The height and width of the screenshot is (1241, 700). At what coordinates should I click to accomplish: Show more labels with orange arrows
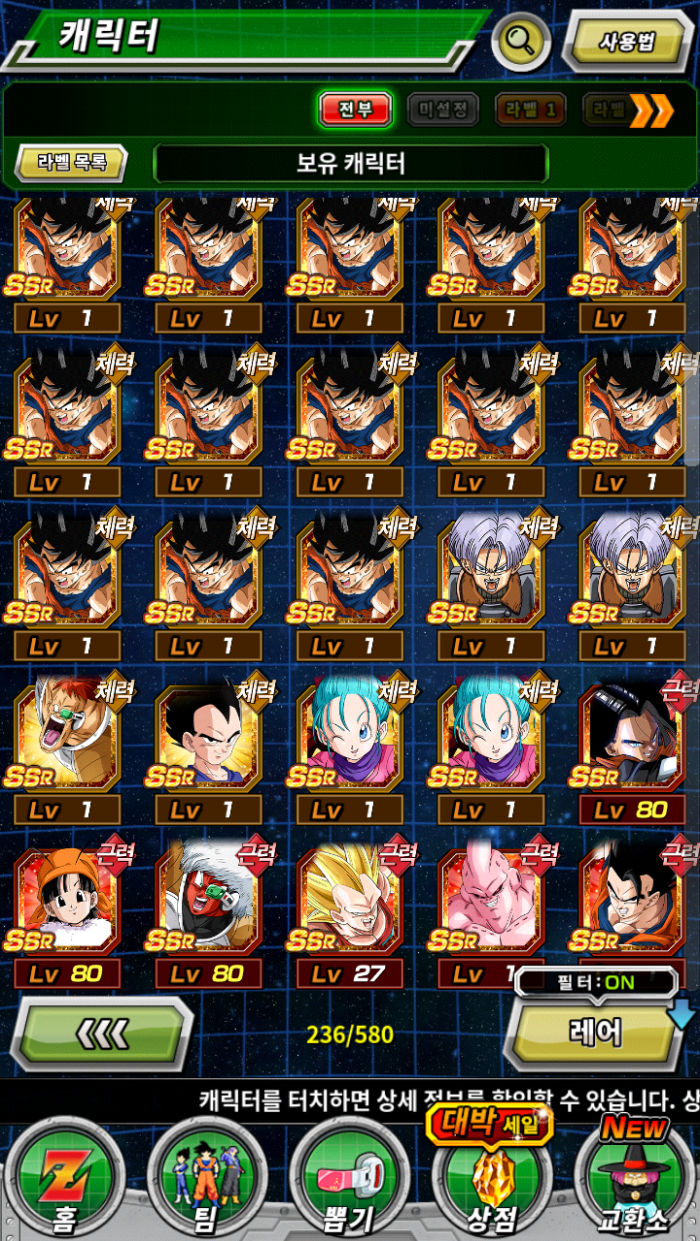tap(651, 110)
